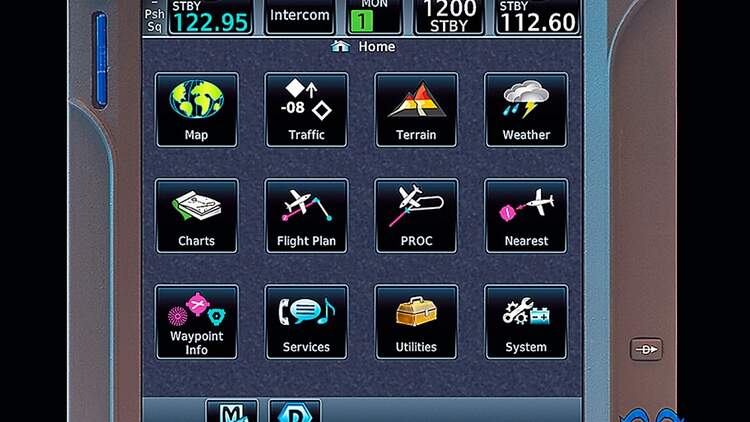This screenshot has height=422, width=750.
Task: Open the Services page
Action: [306, 322]
